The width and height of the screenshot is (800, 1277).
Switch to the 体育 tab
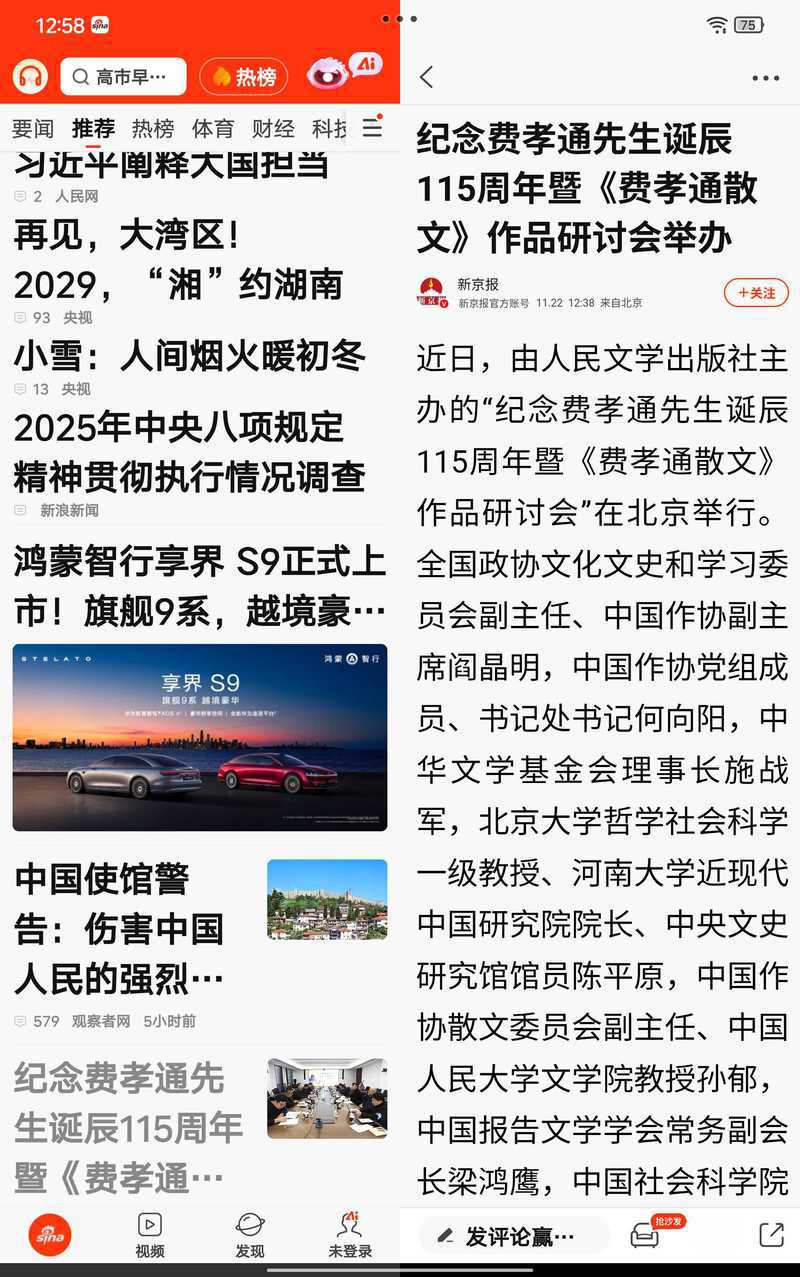(x=212, y=128)
